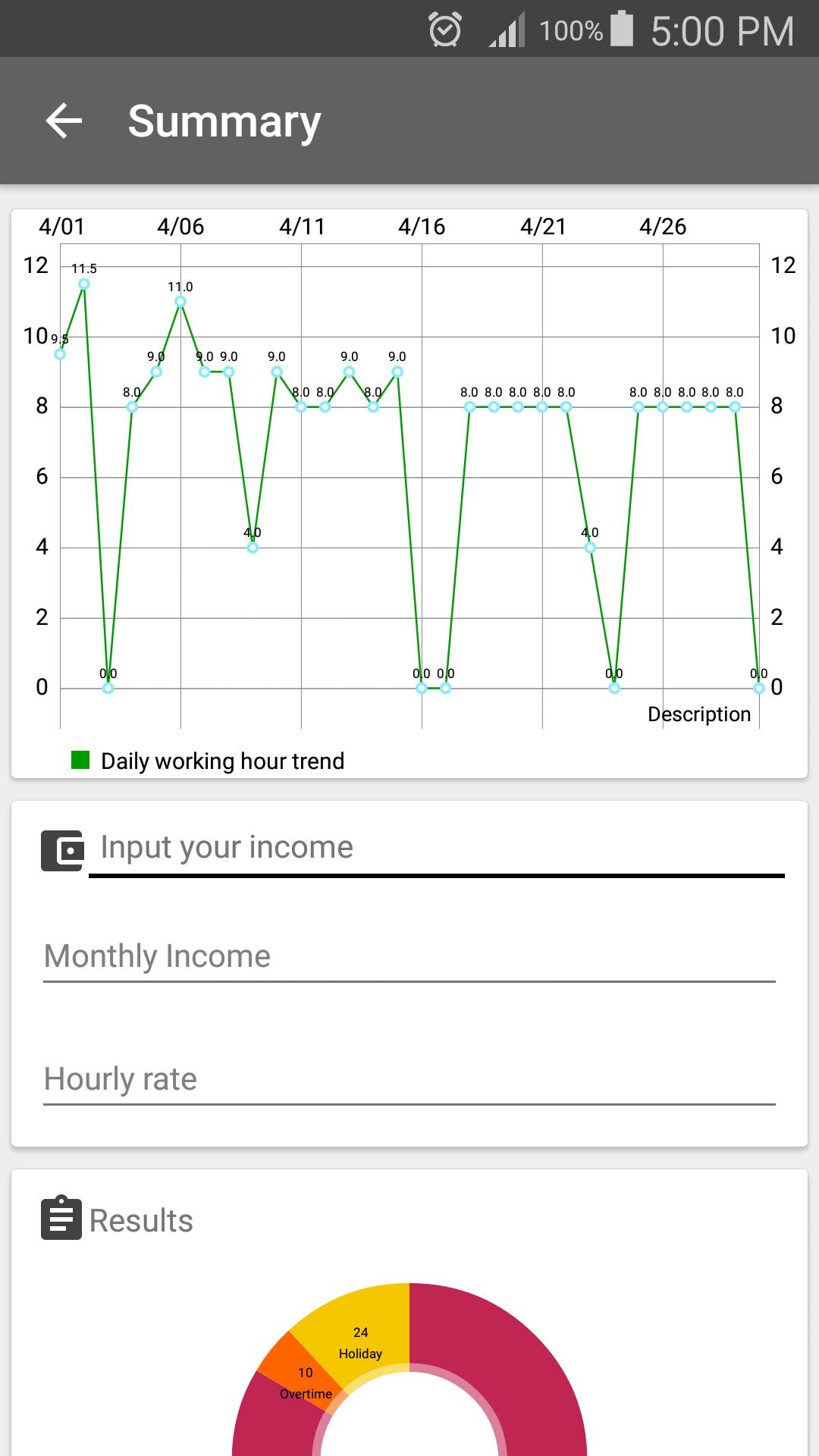The height and width of the screenshot is (1456, 819).
Task: Go back from the Summary screen
Action: point(64,121)
